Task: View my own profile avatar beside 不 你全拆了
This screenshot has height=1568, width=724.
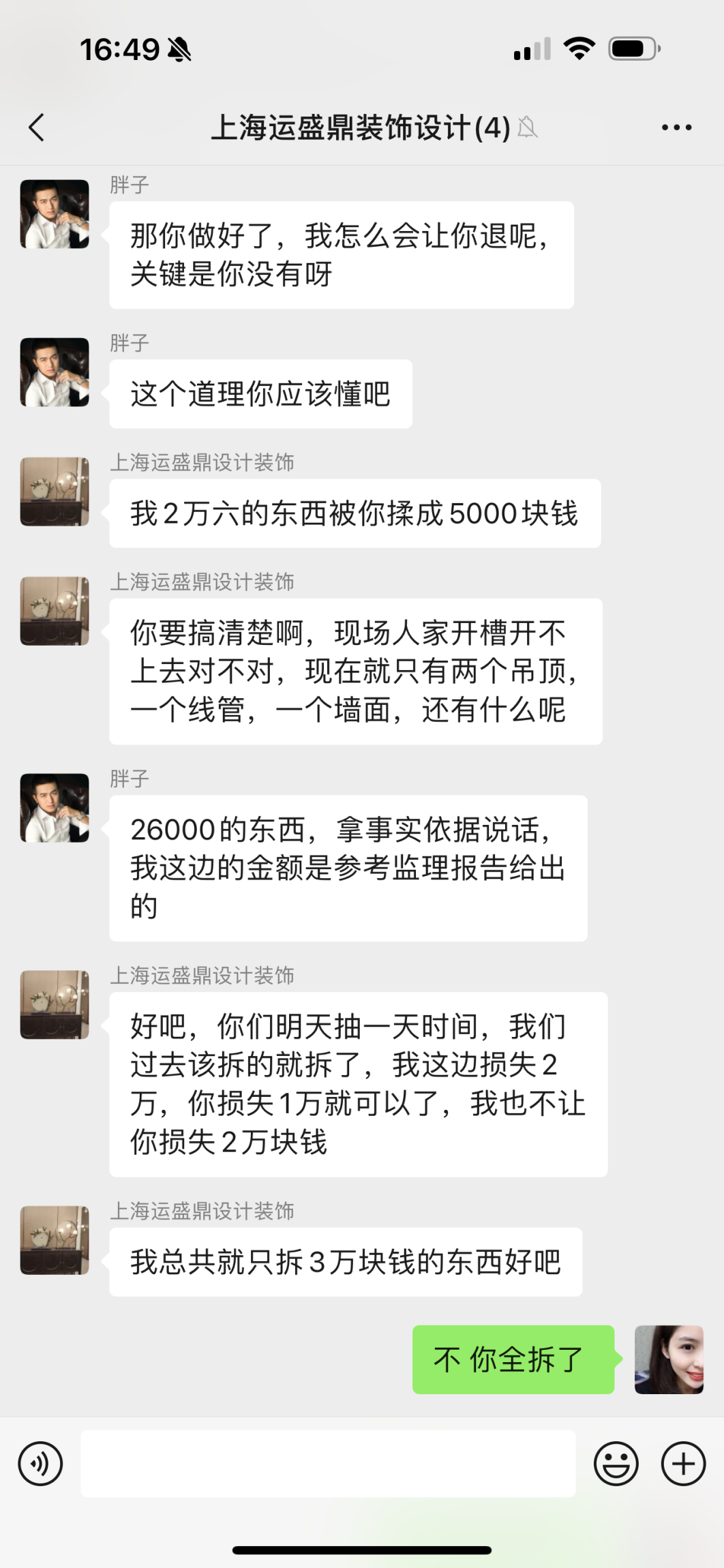Action: click(x=668, y=1359)
